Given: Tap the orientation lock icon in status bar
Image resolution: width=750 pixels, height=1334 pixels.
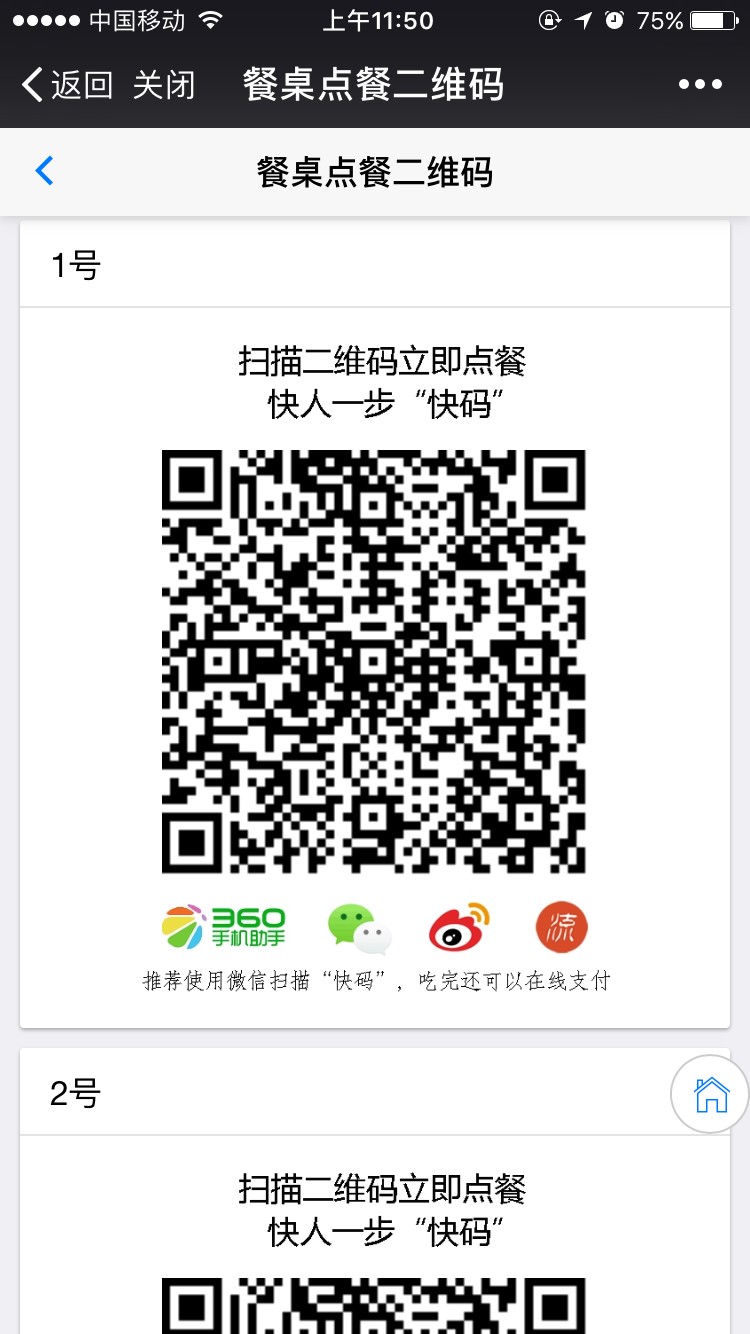Looking at the screenshot, I should coord(551,17).
